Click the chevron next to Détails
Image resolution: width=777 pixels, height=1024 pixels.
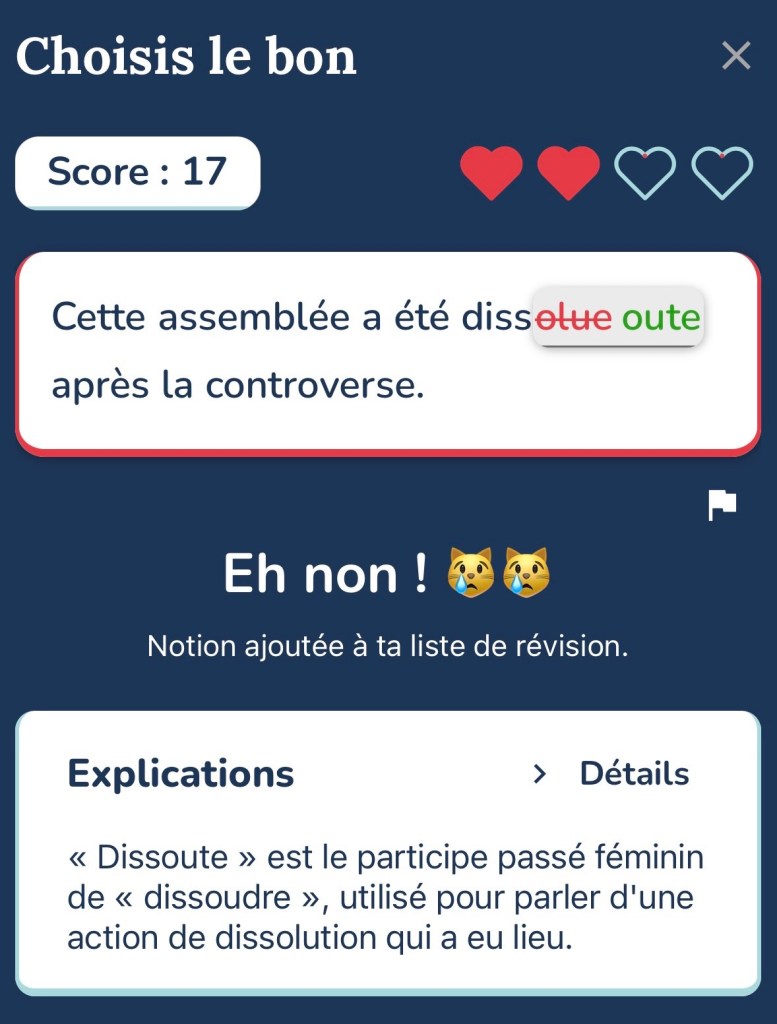coord(540,773)
